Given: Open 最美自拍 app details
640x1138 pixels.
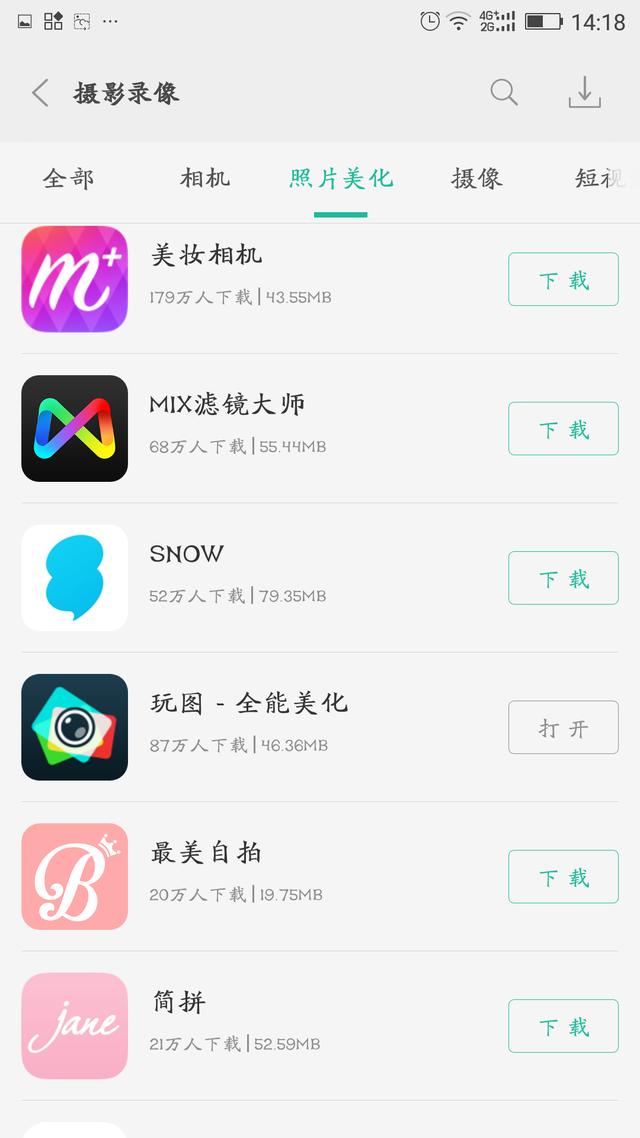Looking at the screenshot, I should [206, 853].
